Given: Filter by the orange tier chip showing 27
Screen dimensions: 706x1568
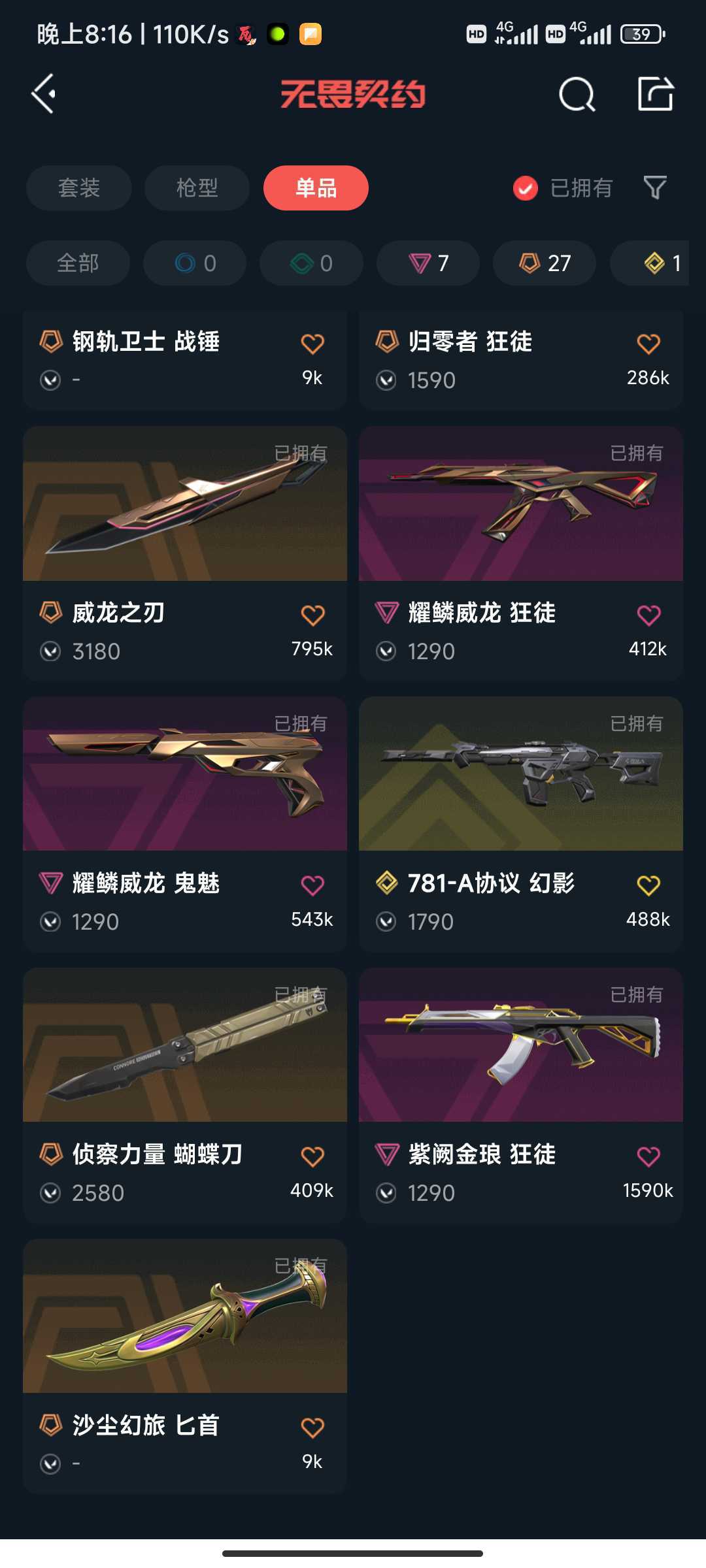Looking at the screenshot, I should [x=545, y=263].
